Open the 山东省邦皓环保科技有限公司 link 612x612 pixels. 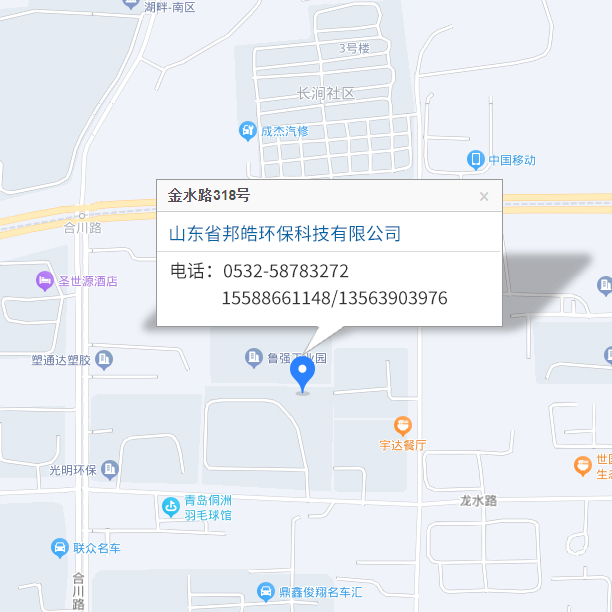point(285,234)
